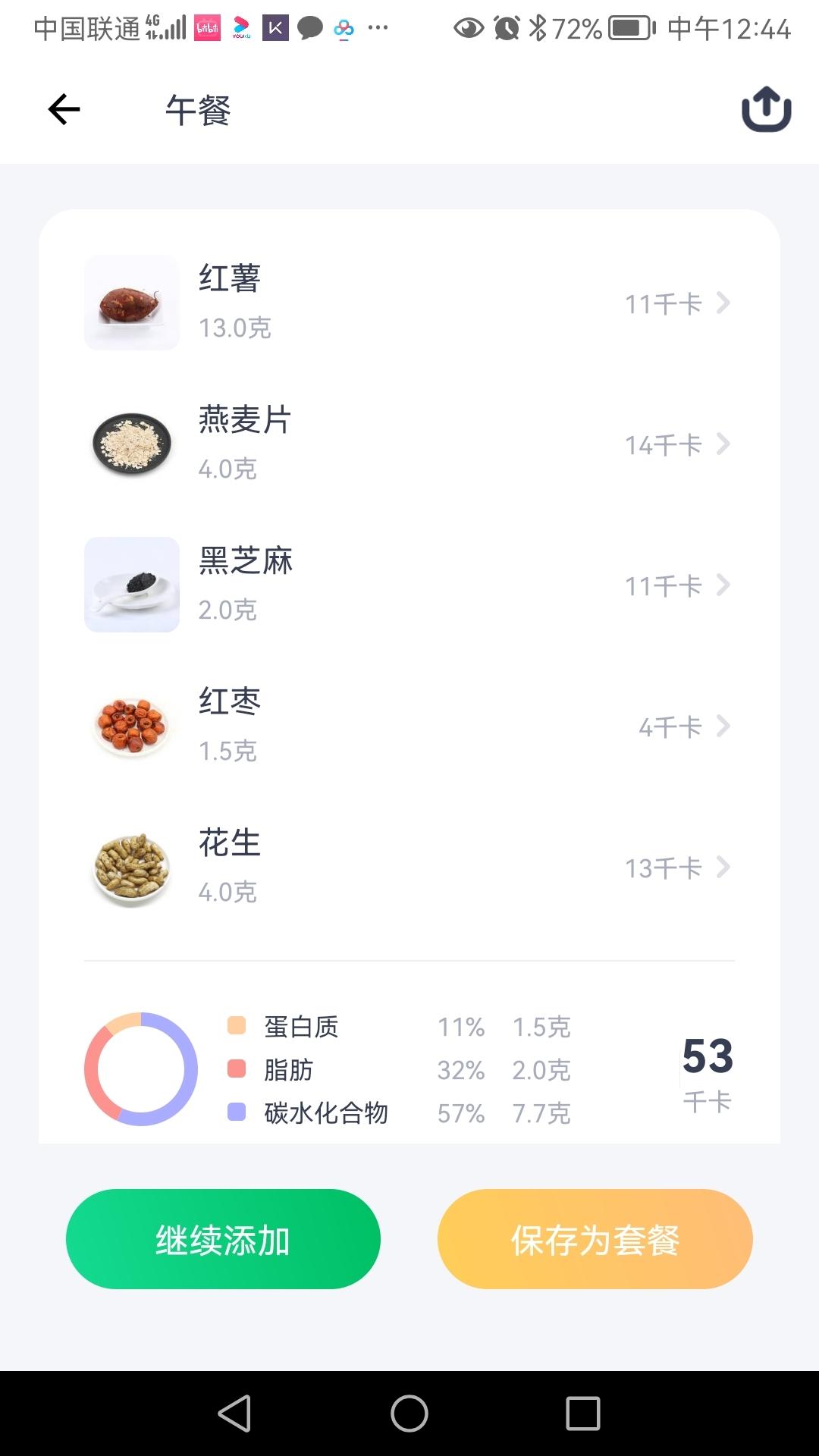
Task: Share this lunch record
Action: 766,110
